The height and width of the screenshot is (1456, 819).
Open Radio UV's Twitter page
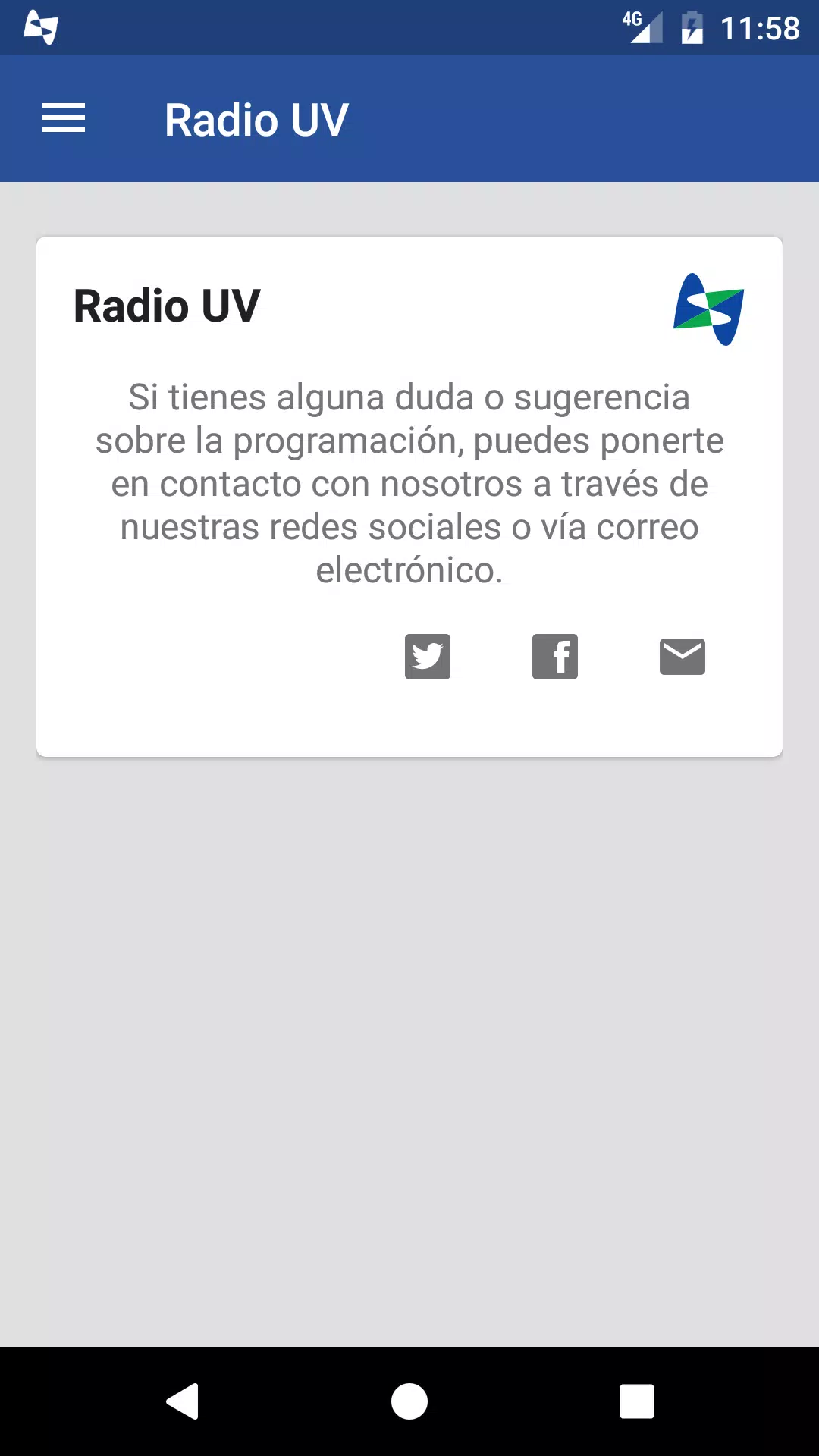(428, 657)
